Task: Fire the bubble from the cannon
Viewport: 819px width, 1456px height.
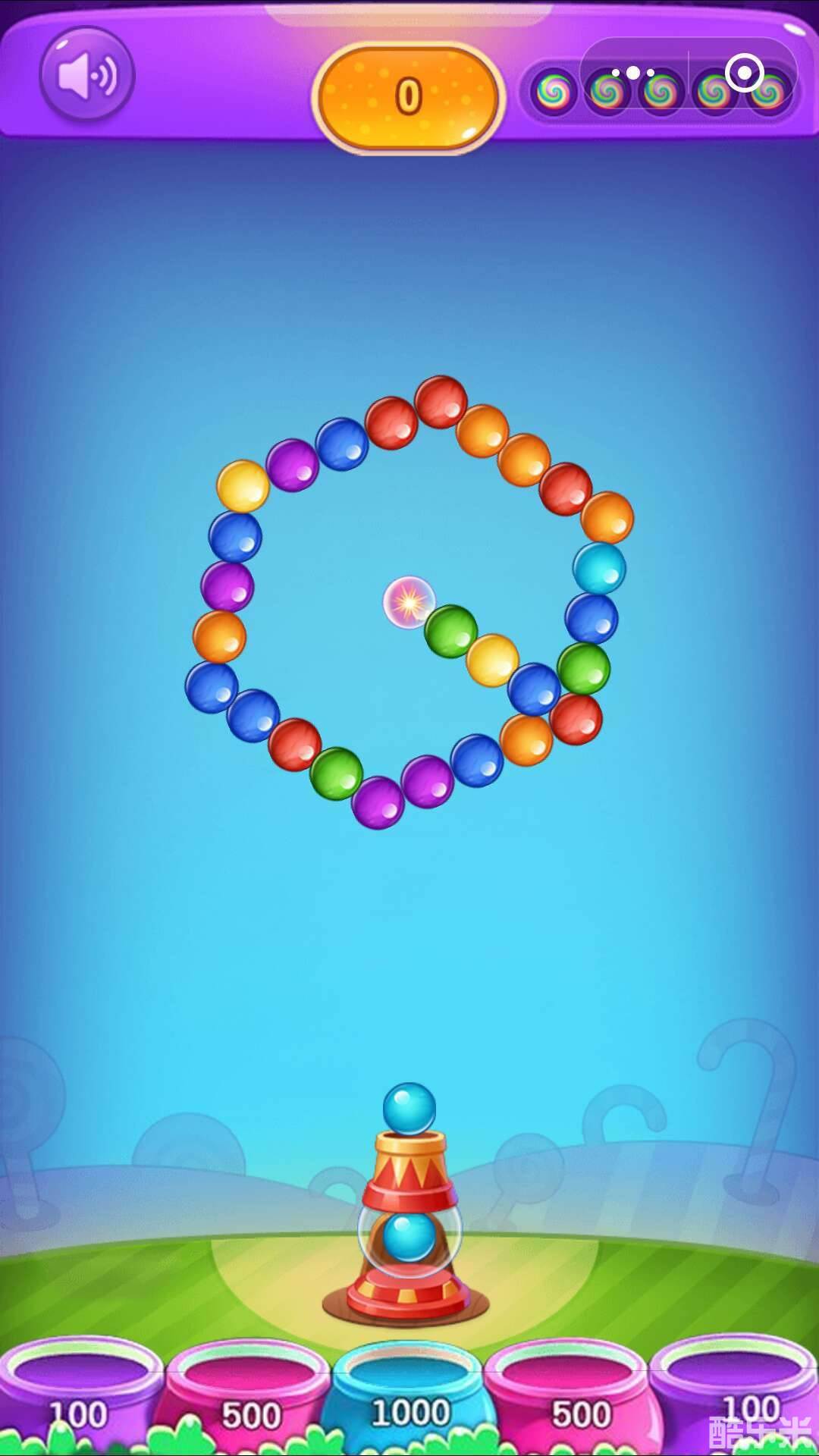Action: [409, 1109]
